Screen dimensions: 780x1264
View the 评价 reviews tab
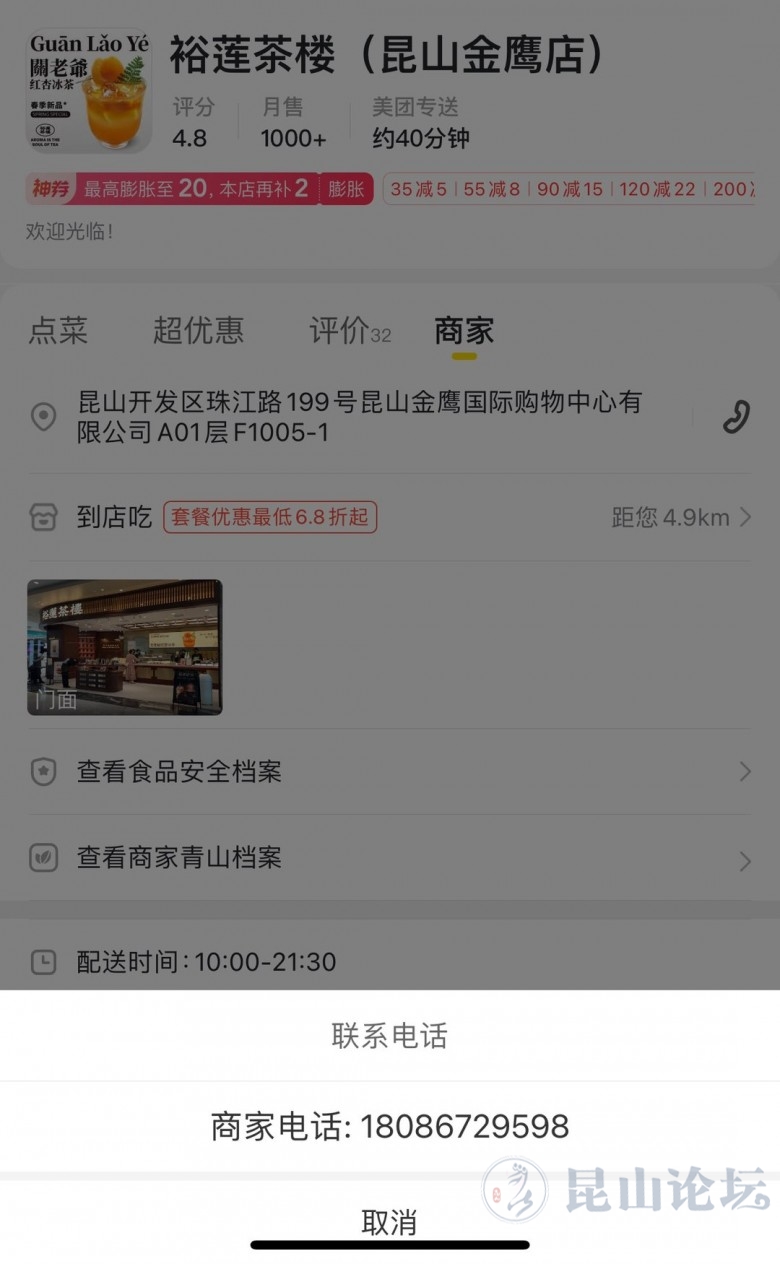349,330
